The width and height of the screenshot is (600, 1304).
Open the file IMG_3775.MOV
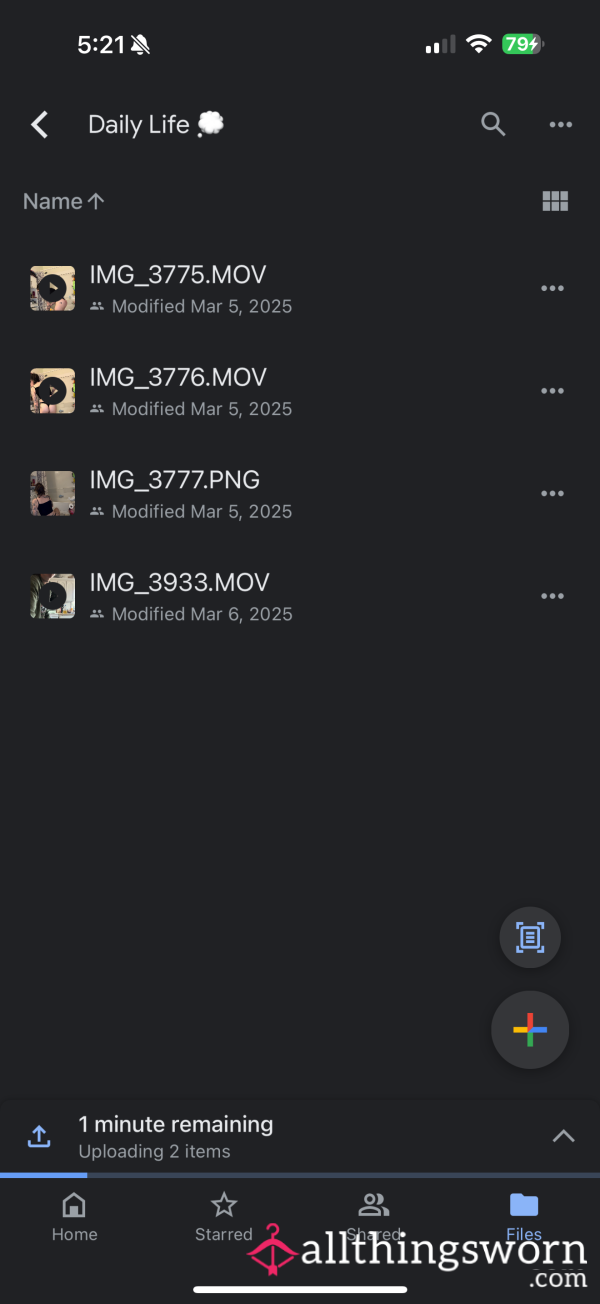(x=270, y=289)
